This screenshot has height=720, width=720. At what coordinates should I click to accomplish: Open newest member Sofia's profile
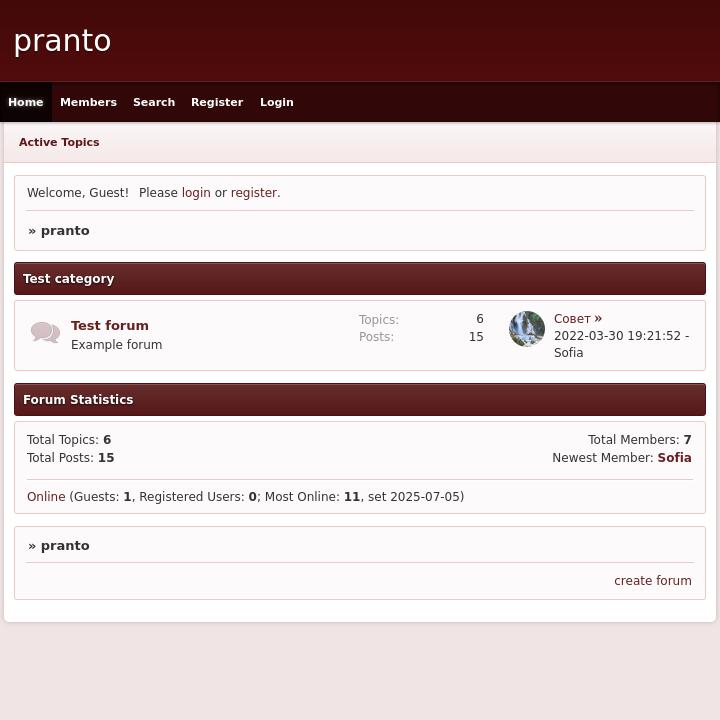674,458
